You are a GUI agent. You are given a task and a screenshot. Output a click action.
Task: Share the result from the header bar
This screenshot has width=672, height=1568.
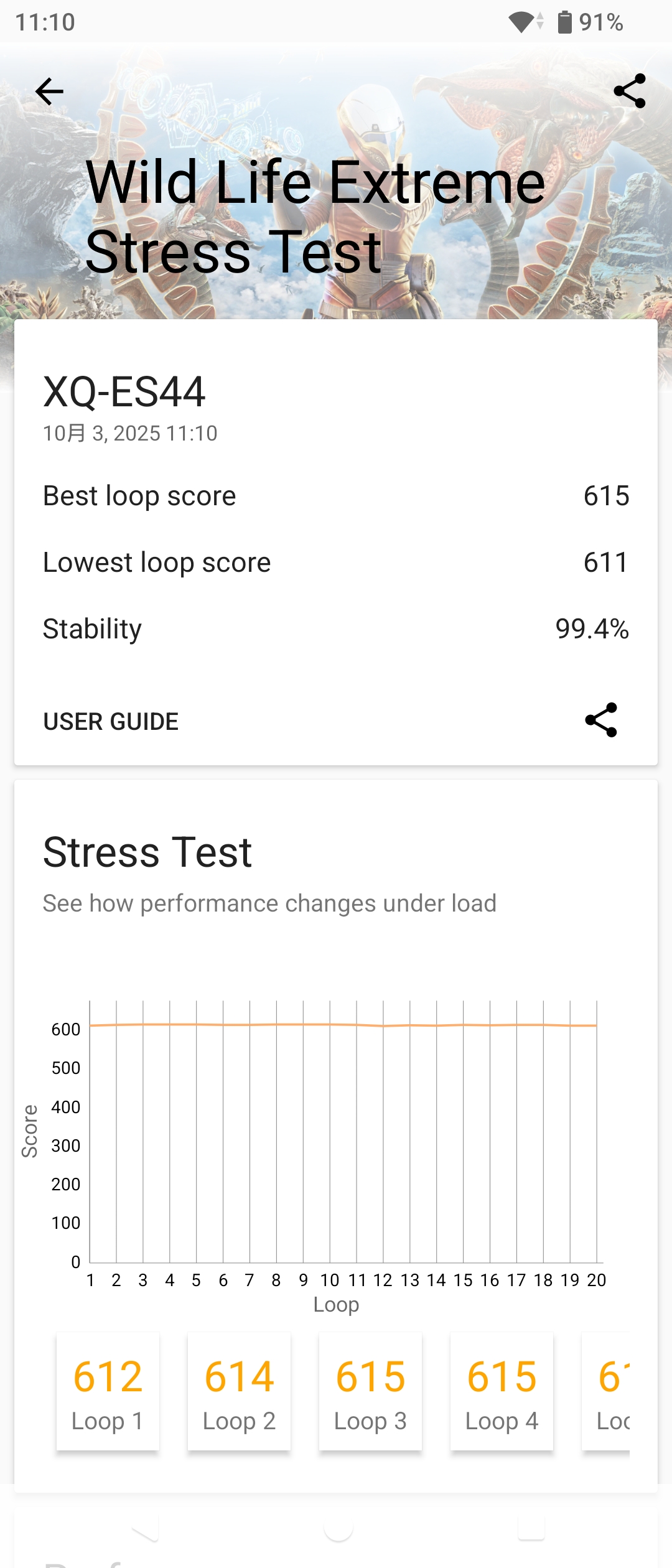click(629, 91)
